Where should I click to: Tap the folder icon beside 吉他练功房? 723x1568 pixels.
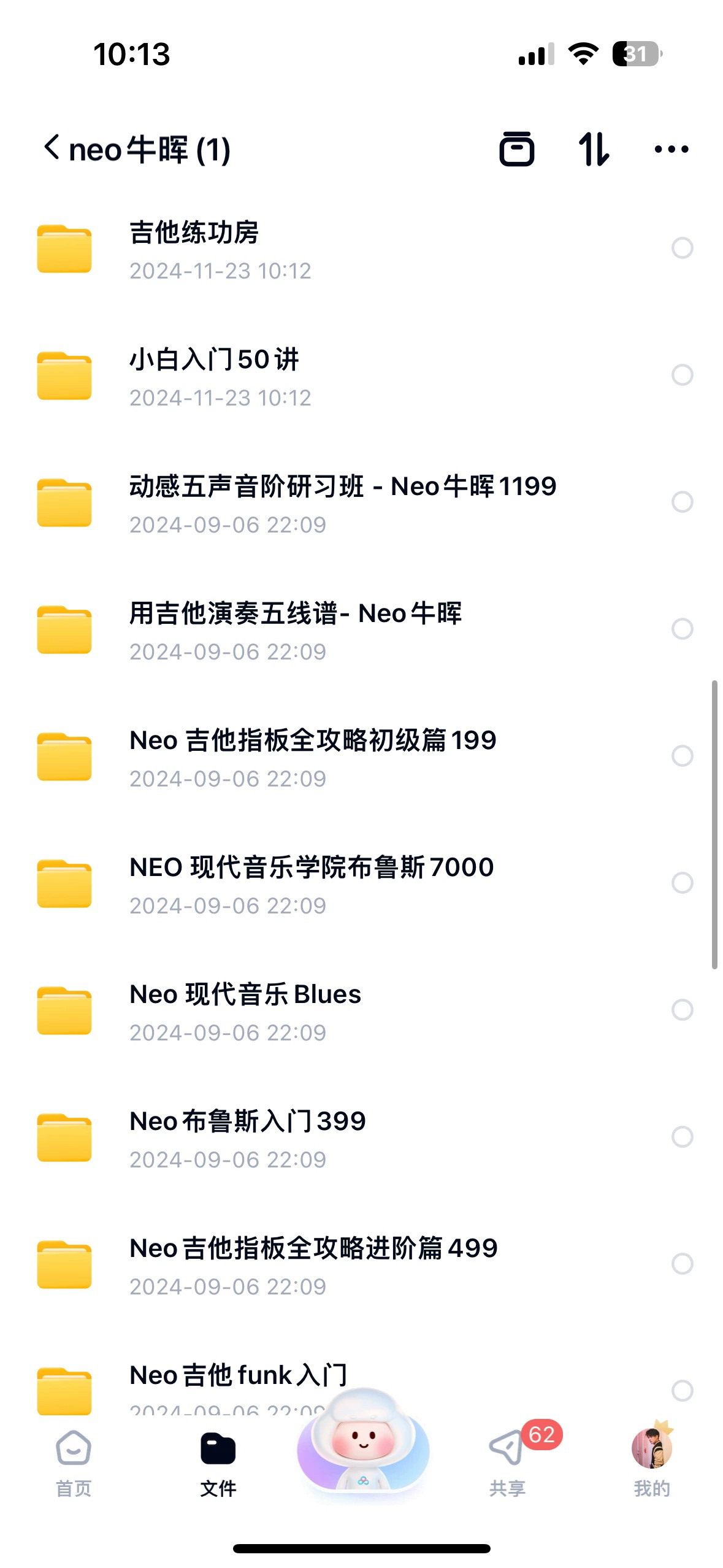(x=64, y=249)
